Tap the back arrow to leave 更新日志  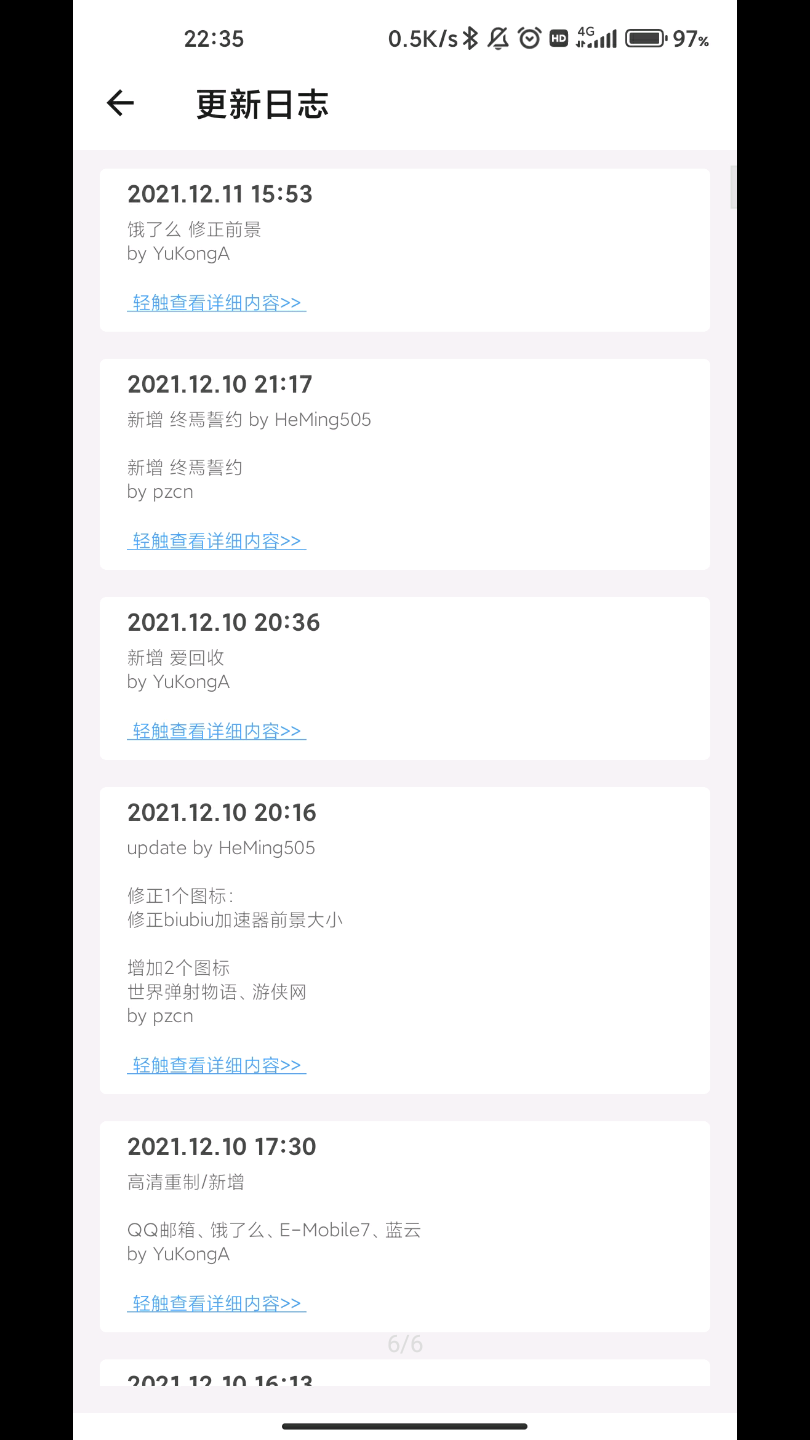119,103
